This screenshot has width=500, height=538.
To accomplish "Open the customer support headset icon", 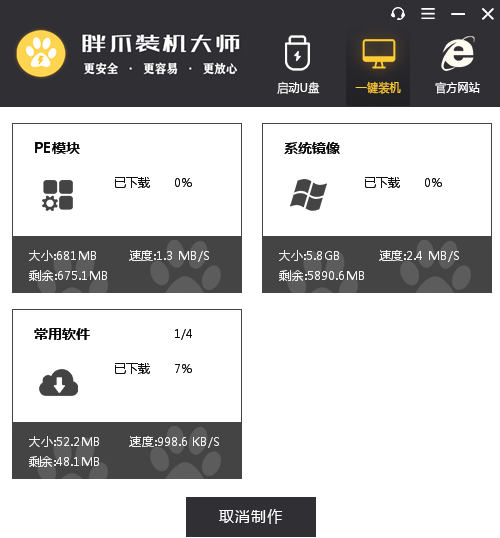I will 398,14.
